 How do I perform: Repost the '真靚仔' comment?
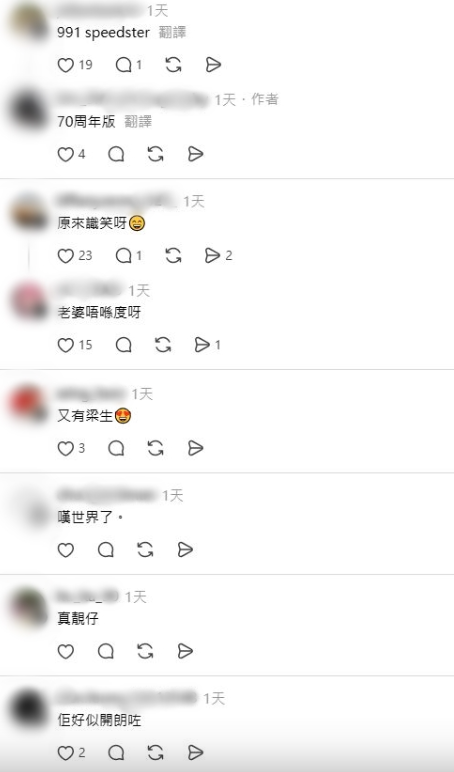click(145, 651)
